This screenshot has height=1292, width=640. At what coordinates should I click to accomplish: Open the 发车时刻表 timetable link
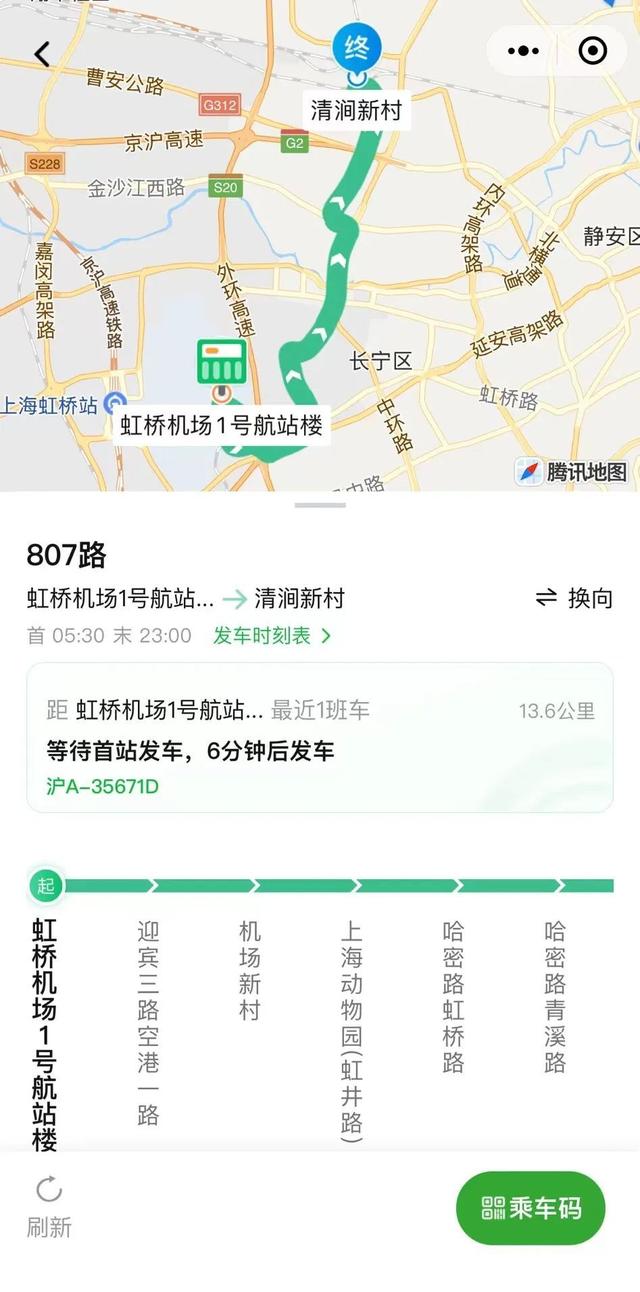click(272, 635)
